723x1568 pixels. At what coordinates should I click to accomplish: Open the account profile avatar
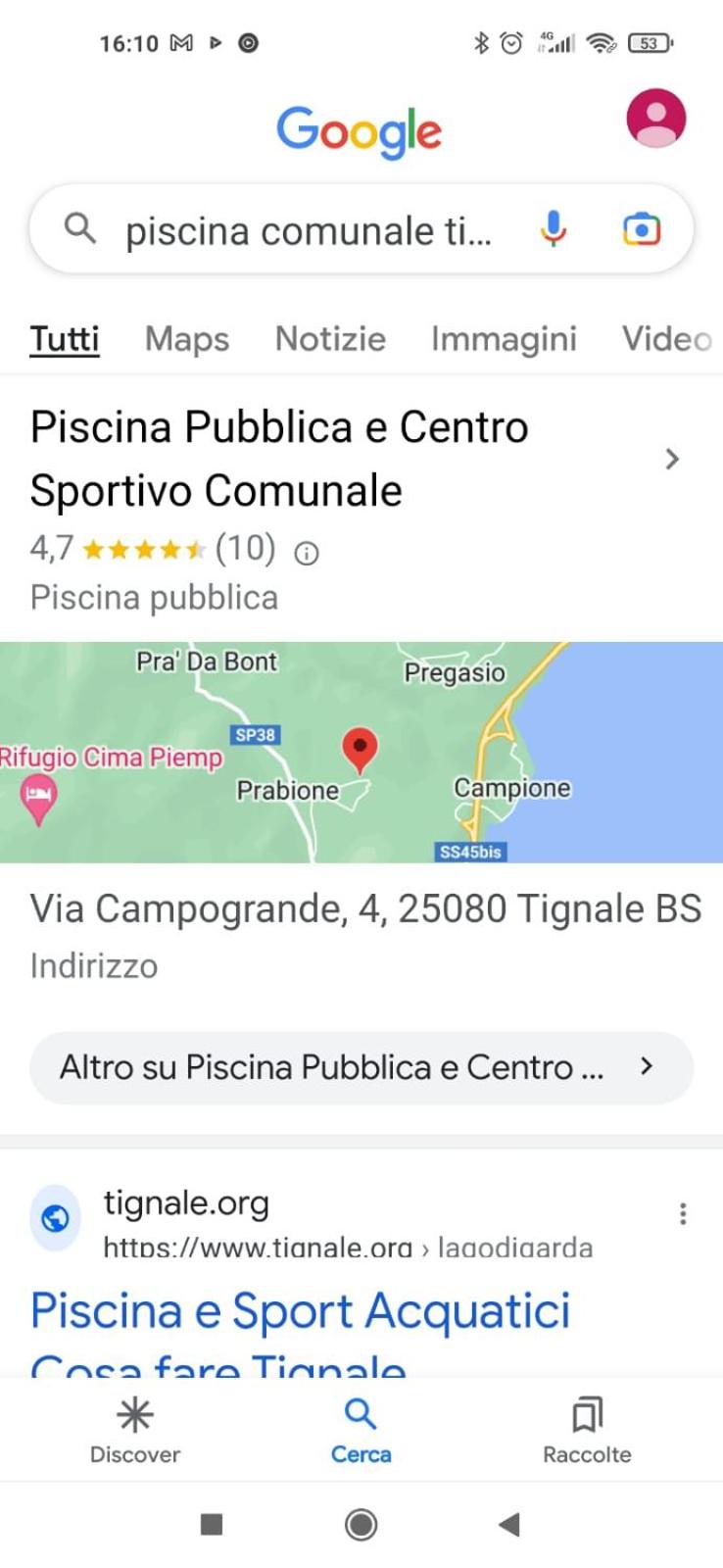(655, 119)
